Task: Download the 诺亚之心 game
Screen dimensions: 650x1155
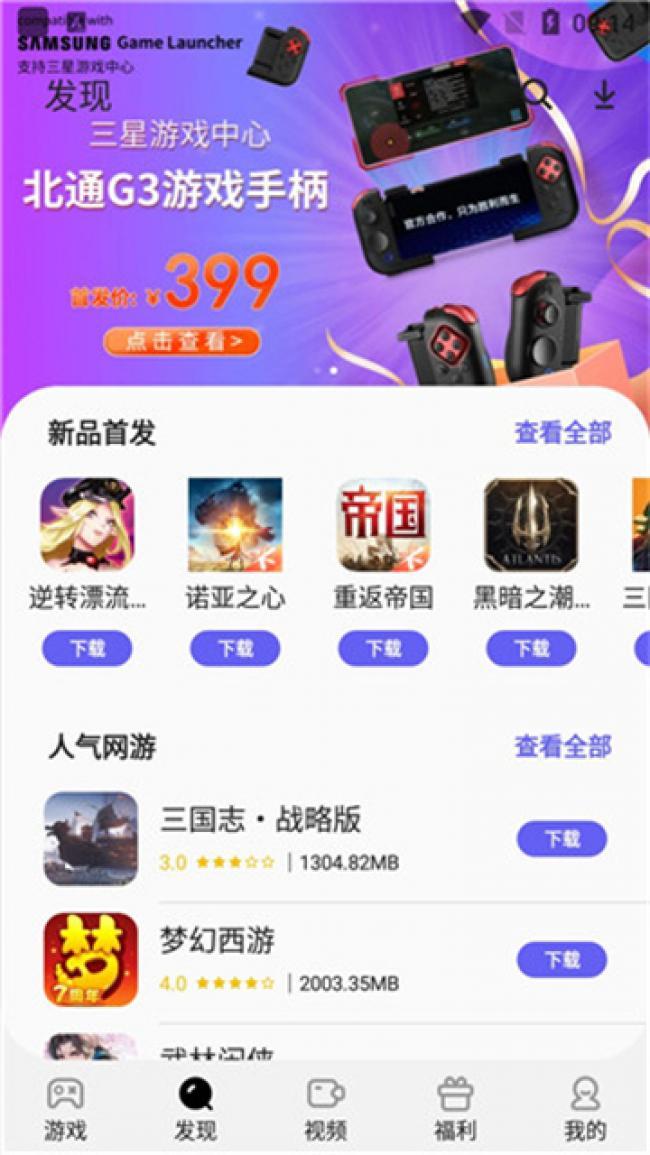Action: [235, 648]
